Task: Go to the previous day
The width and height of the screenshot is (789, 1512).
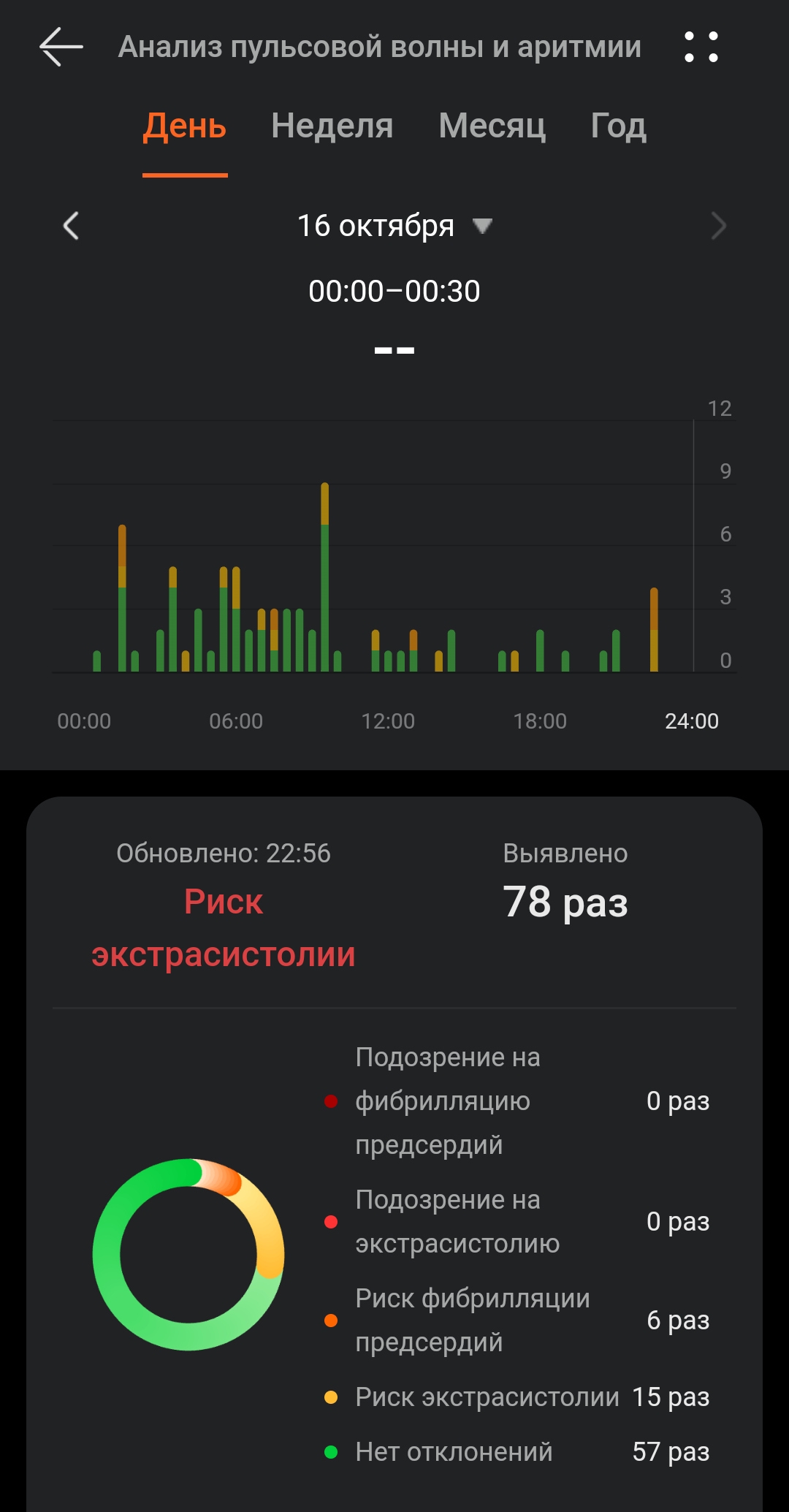Action: pyautogui.click(x=71, y=226)
